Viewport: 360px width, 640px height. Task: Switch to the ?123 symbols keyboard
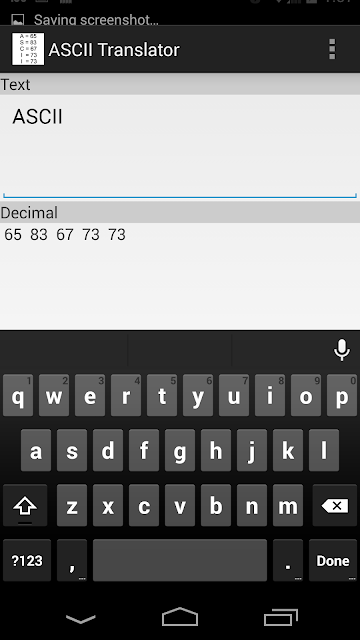pos(27,560)
